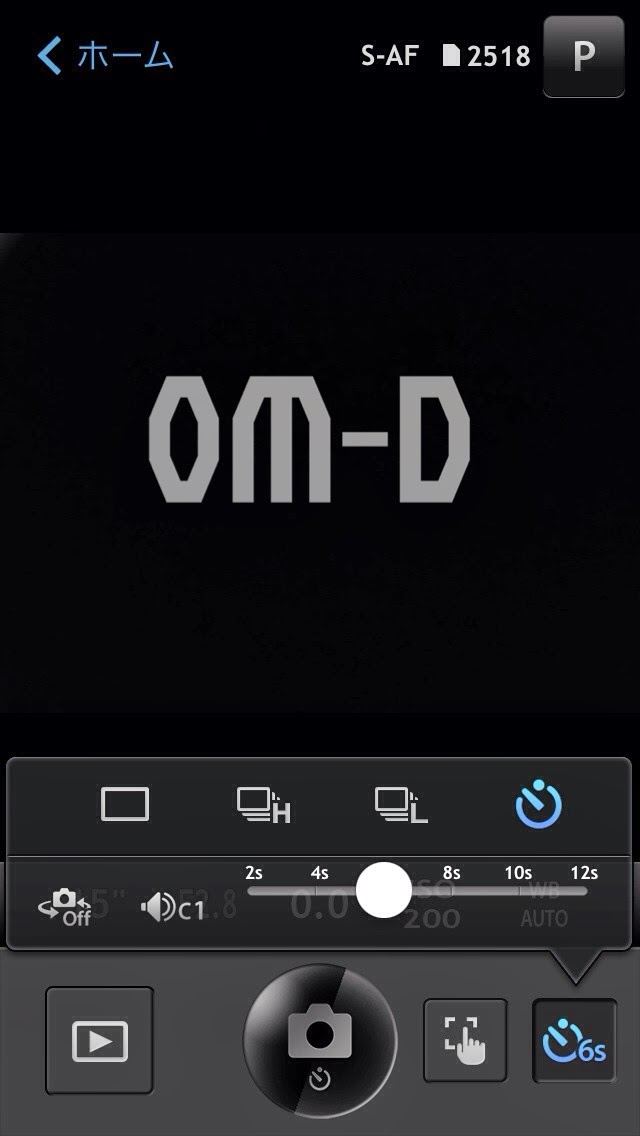
Task: Go back to ホーム
Action: point(105,55)
